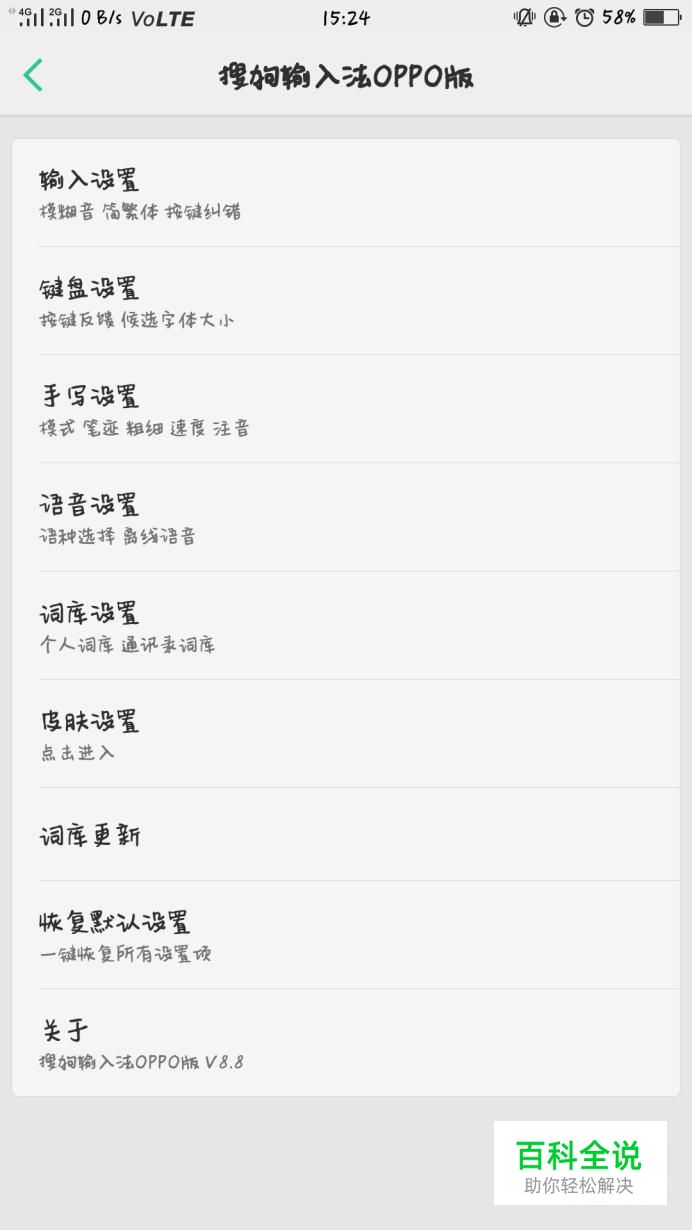This screenshot has height=1230, width=692.
Task: Select 恢复默认设置 to restore defaults
Action: [x=346, y=935]
